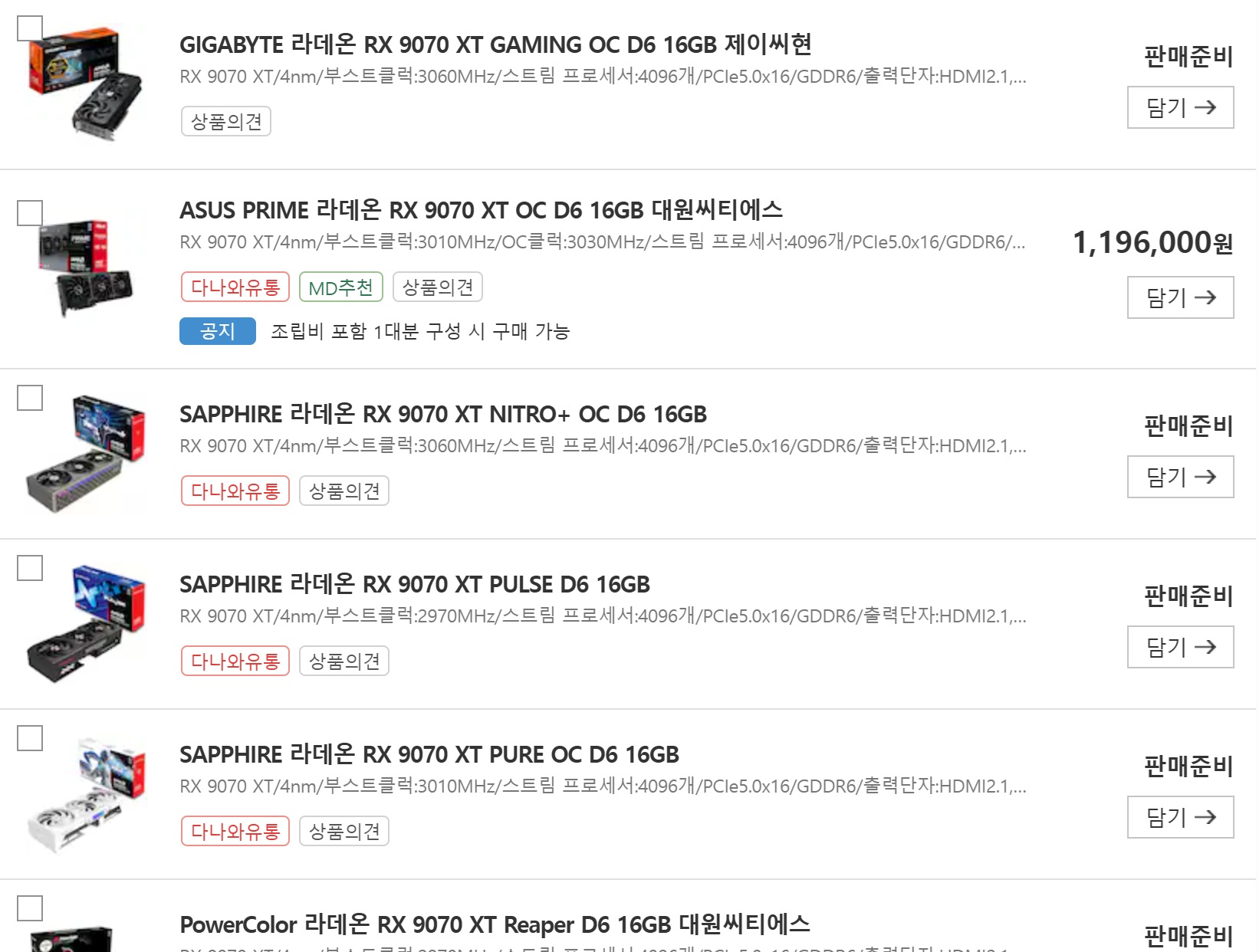
Task: Check the PowerColor Reaper checkbox
Action: point(30,908)
